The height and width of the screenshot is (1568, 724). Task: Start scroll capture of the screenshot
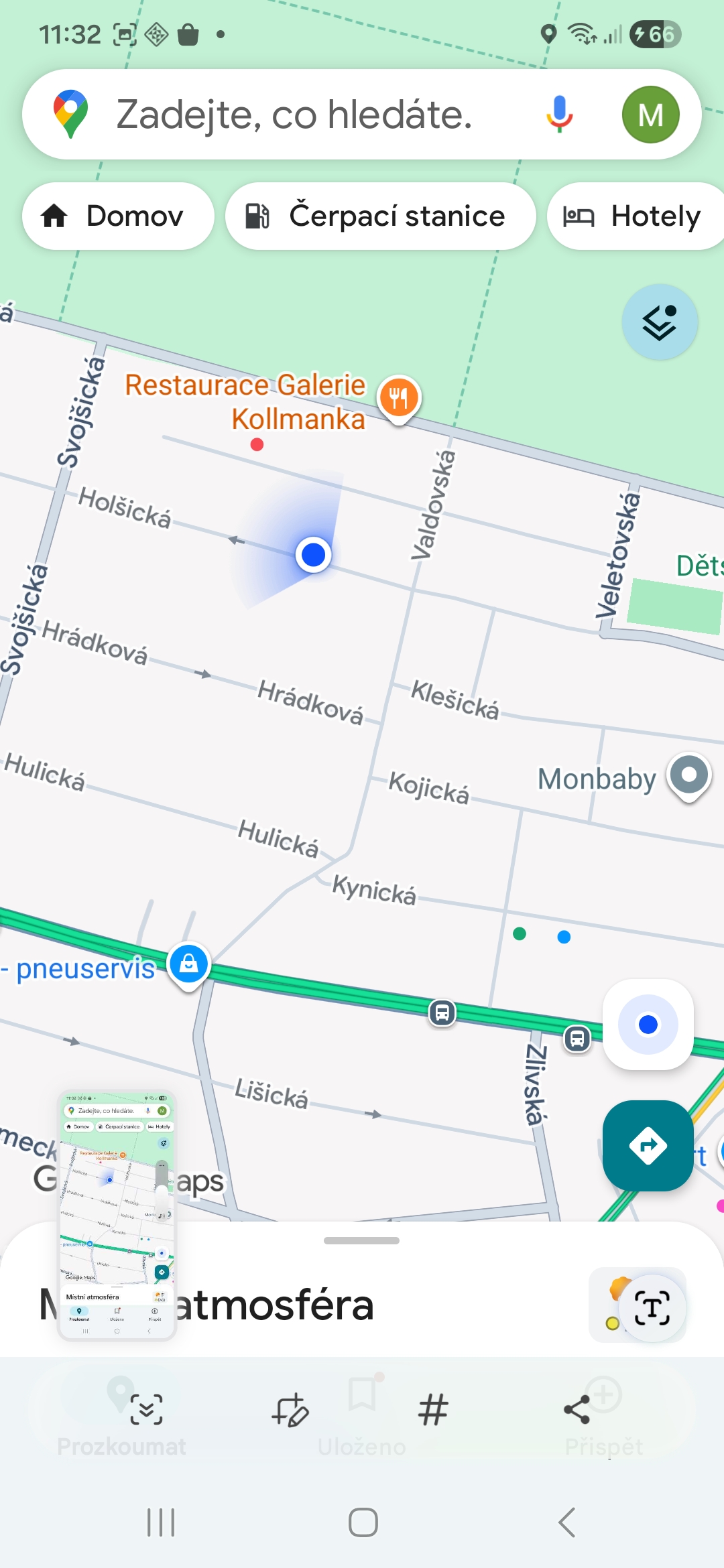coord(146,1409)
